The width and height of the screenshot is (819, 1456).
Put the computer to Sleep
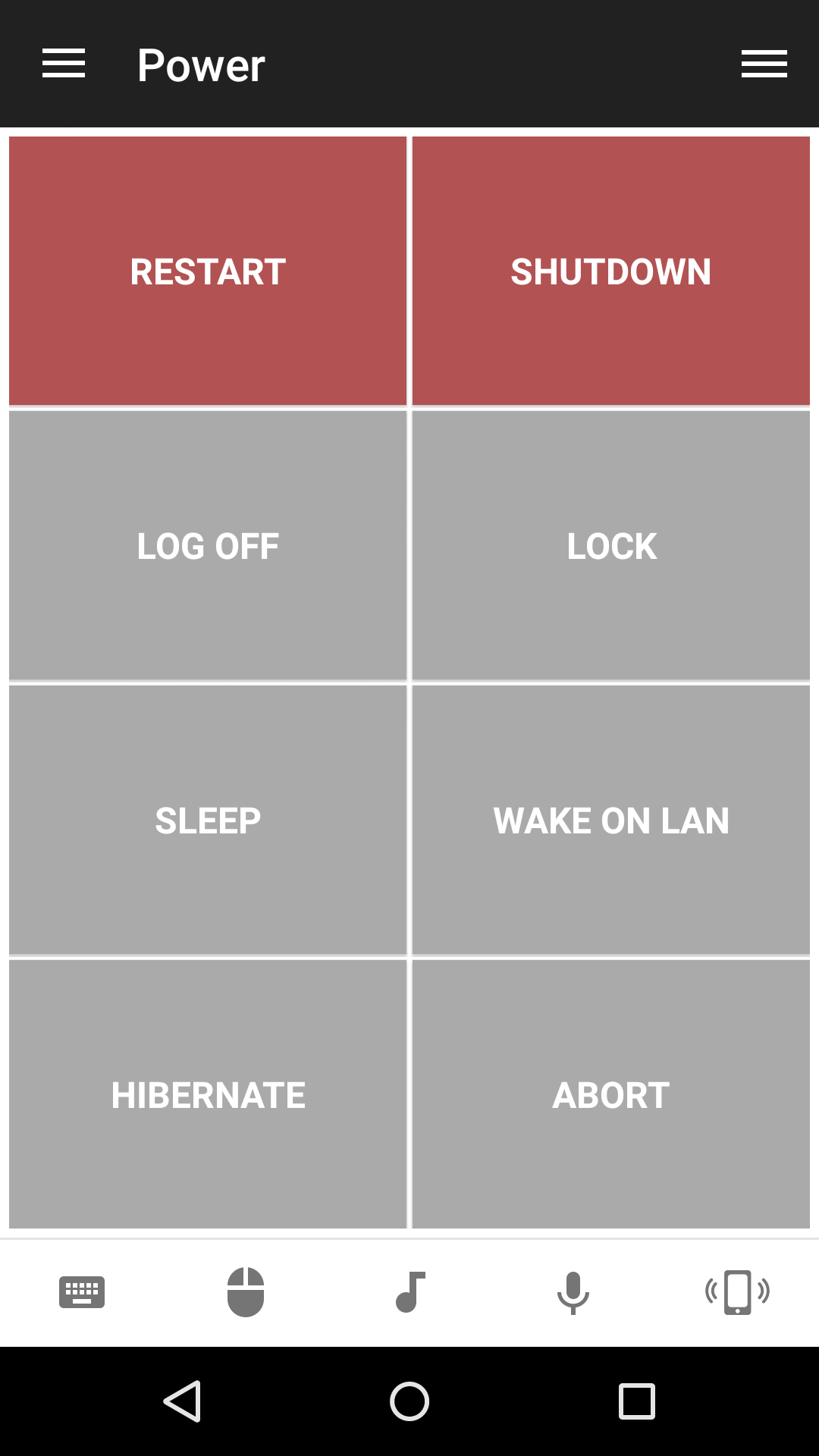pyautogui.click(x=208, y=821)
